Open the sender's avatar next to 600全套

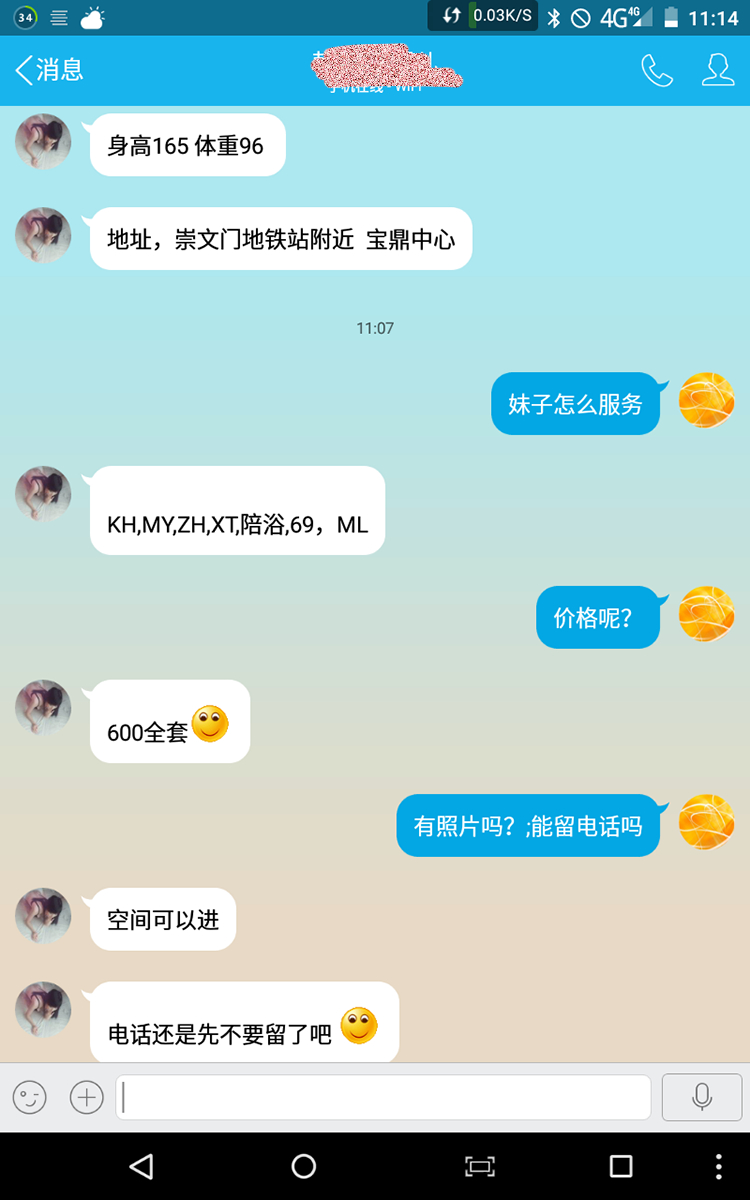click(43, 707)
